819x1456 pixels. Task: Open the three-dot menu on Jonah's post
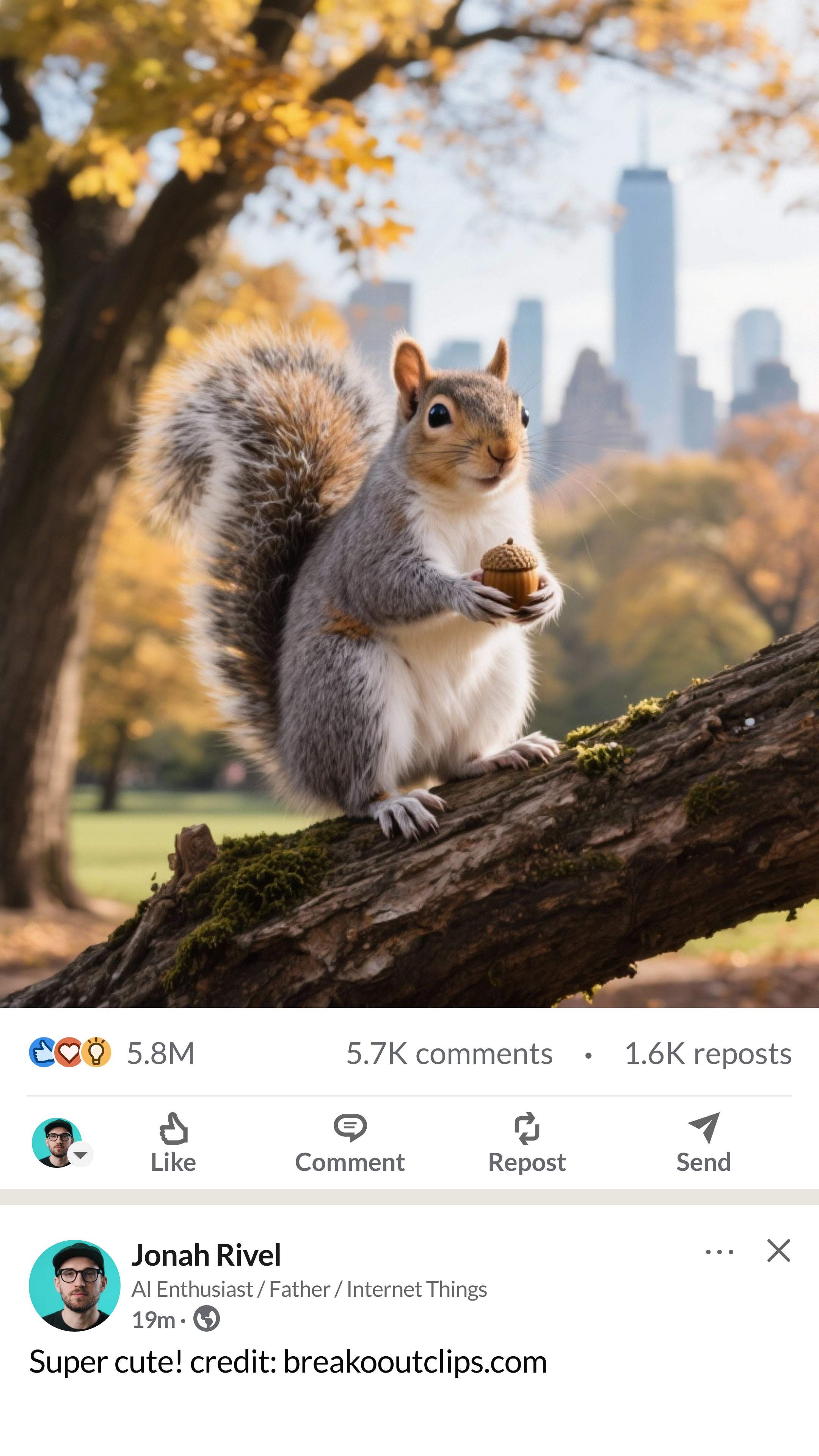[719, 1252]
